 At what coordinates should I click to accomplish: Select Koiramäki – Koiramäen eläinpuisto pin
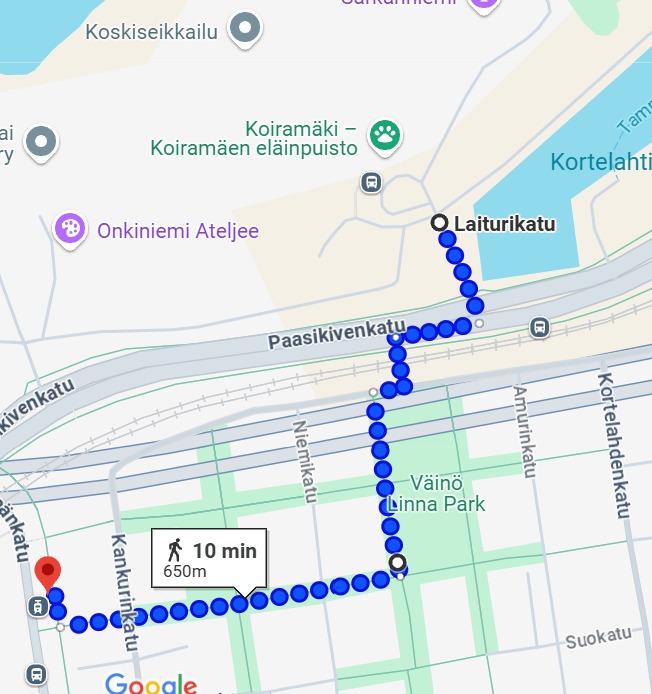click(x=384, y=135)
